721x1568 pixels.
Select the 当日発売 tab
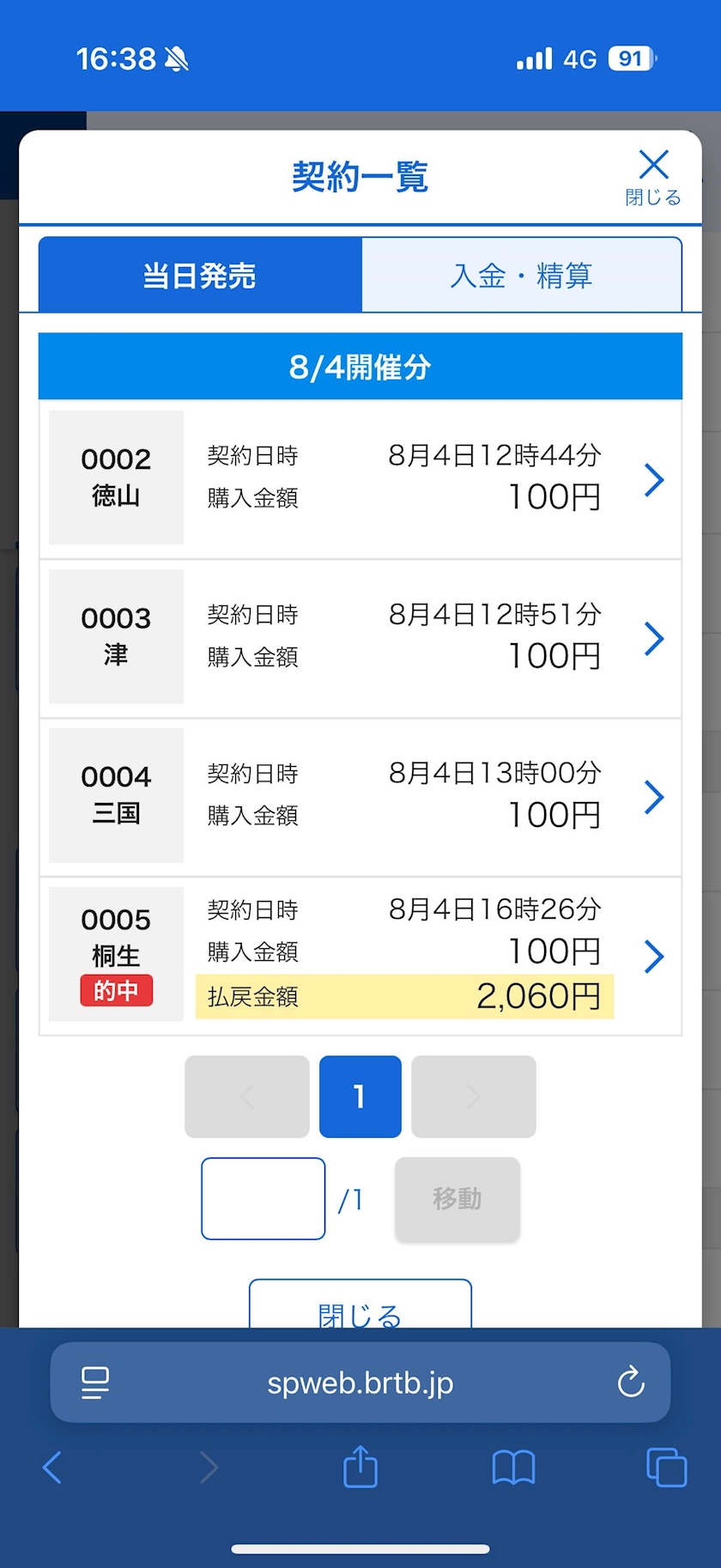200,276
